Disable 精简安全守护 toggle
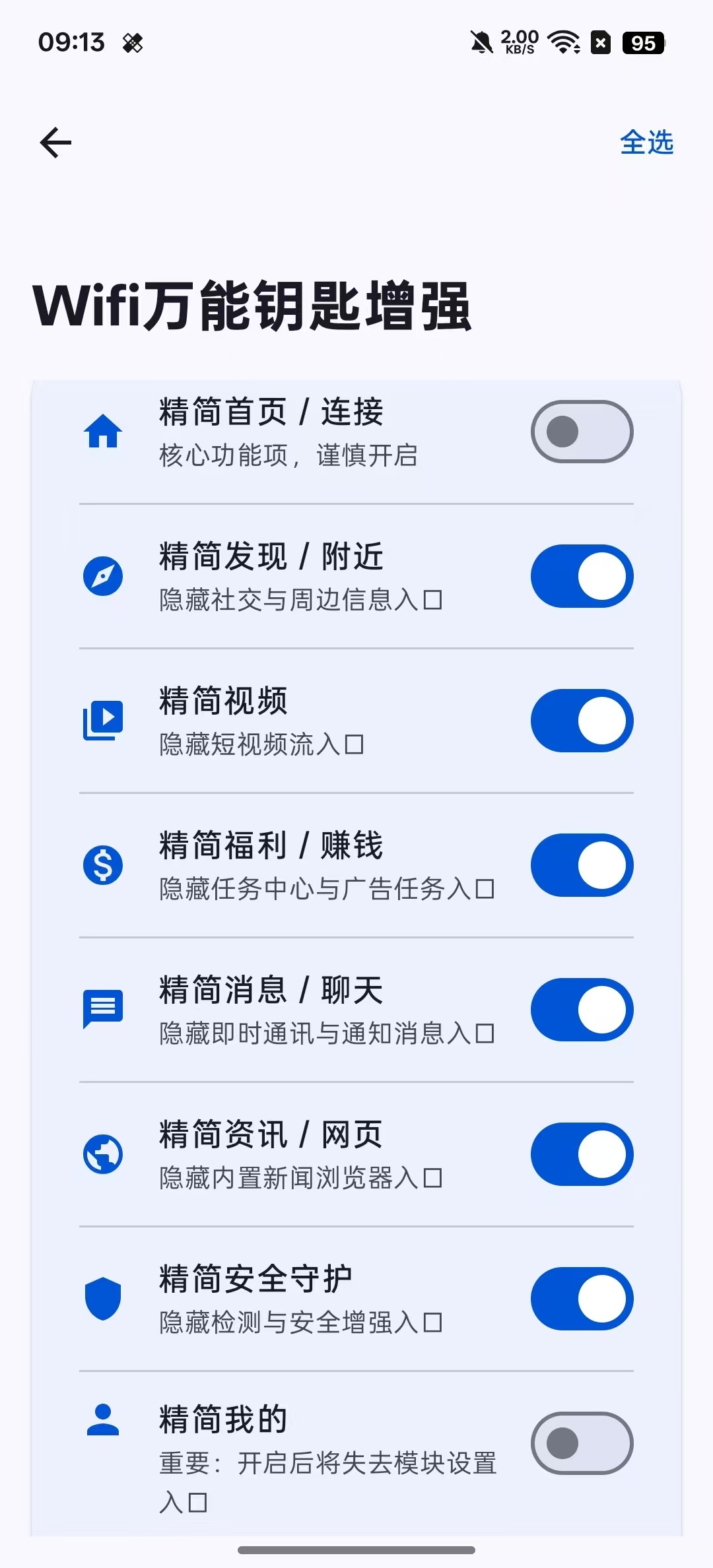This screenshot has width=713, height=1568. 582,1299
